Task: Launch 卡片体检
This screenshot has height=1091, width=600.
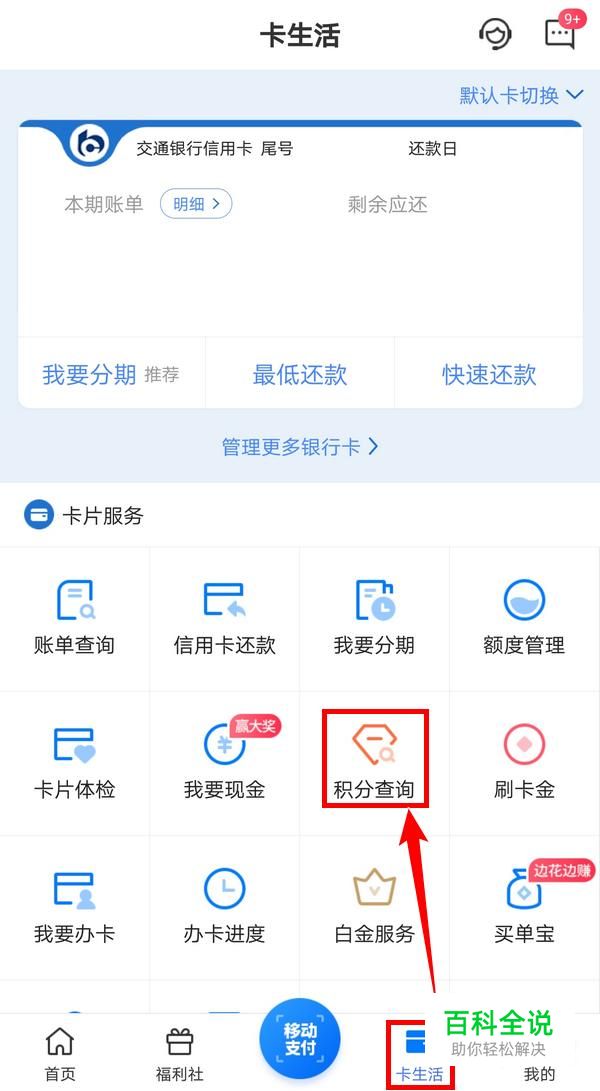Action: tap(74, 762)
